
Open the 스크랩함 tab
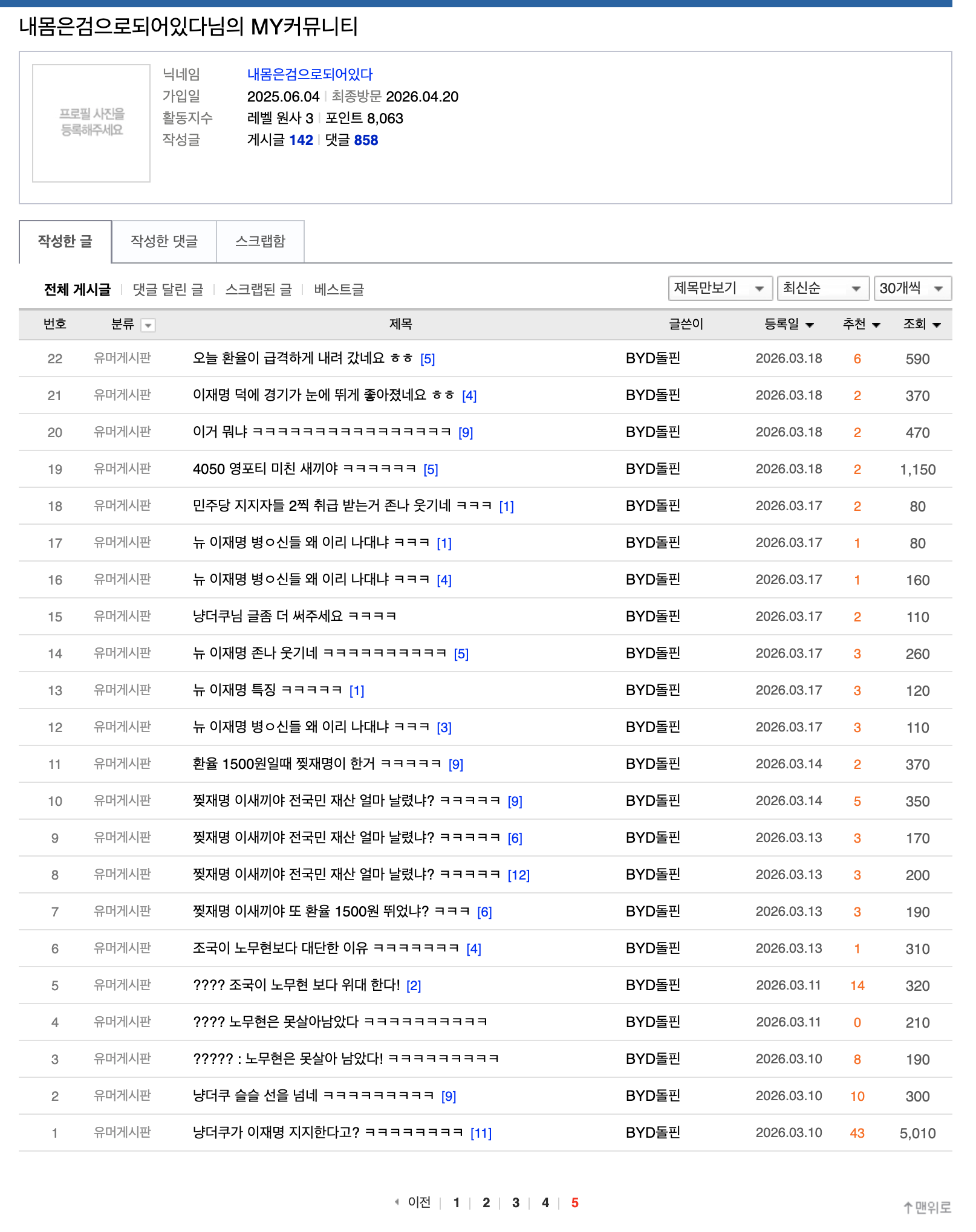pyautogui.click(x=260, y=241)
